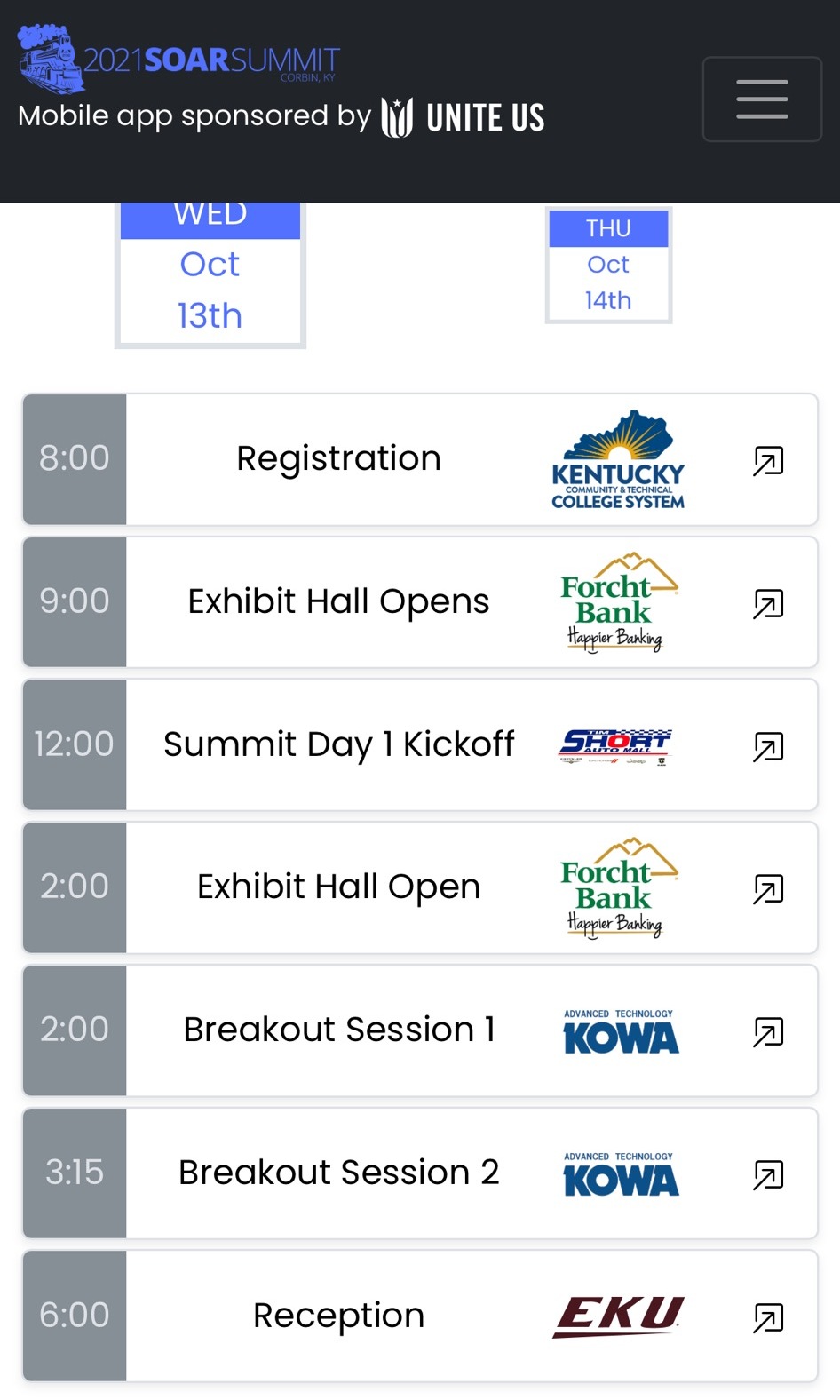Viewport: 840px width, 1400px height.
Task: Open the 8:00 Registration event
Action: click(x=338, y=459)
